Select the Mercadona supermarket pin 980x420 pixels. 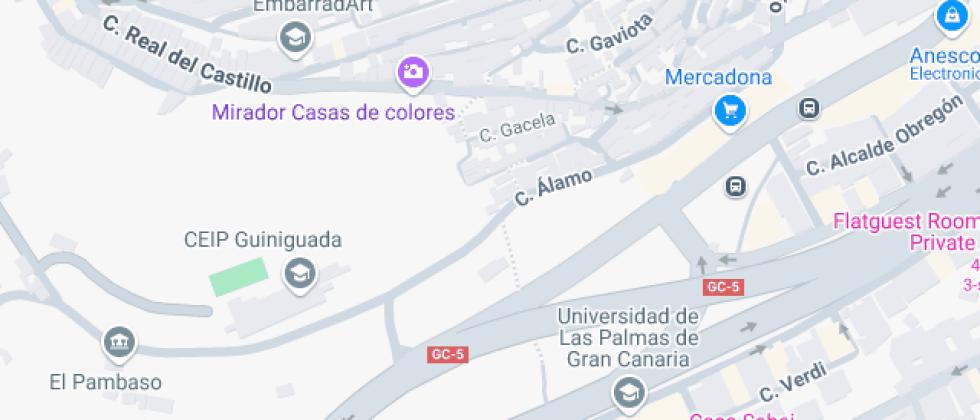(731, 110)
